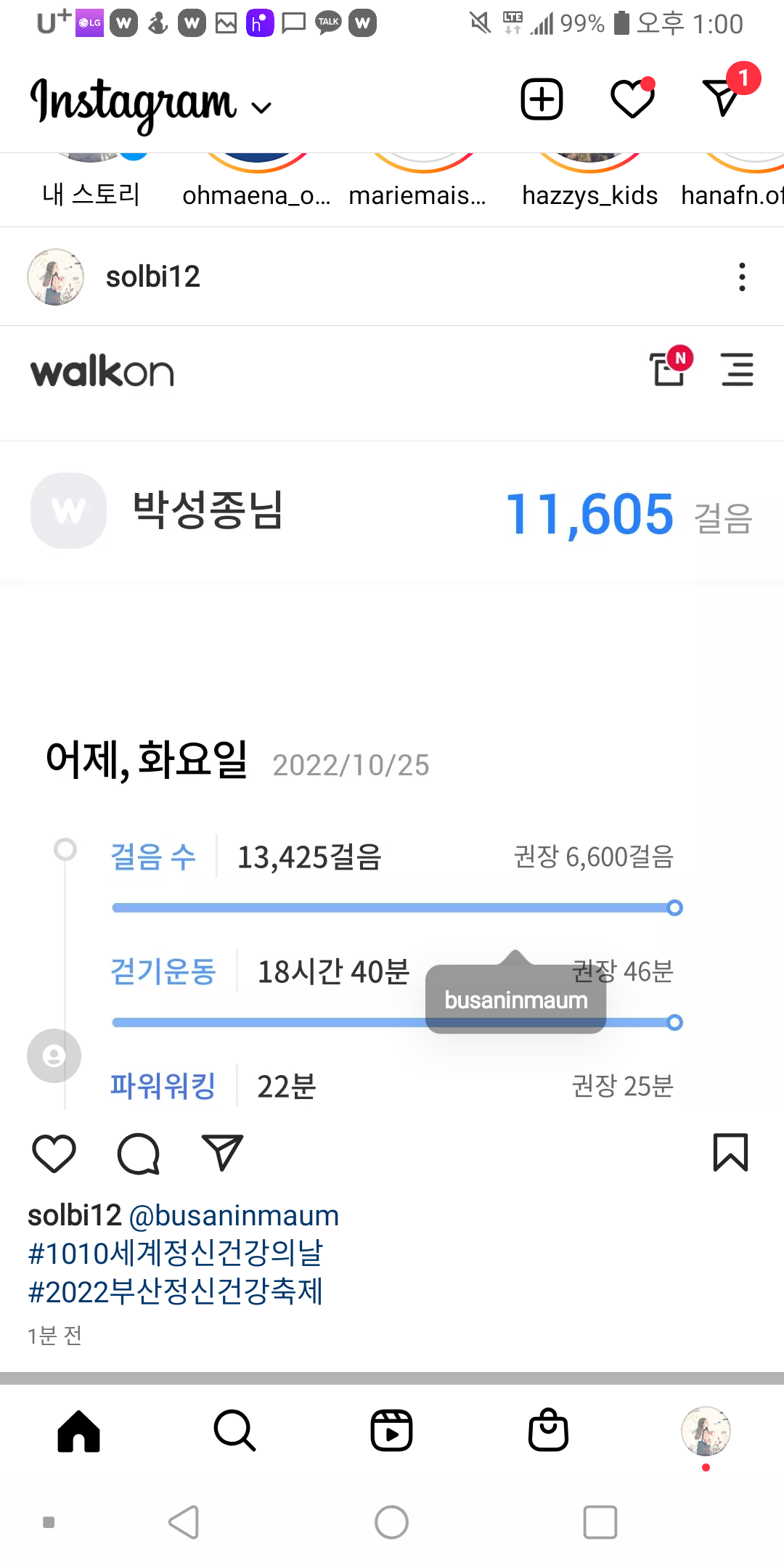Open hashtag #1010세계정신건강의날

(175, 1254)
